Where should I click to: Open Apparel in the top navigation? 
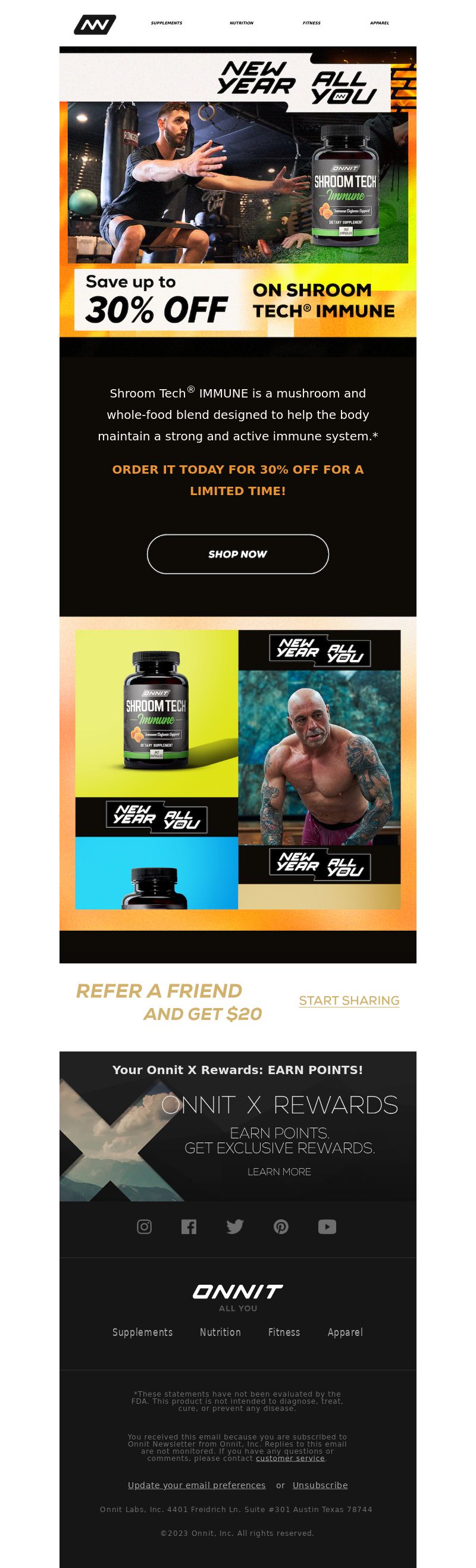(x=379, y=23)
